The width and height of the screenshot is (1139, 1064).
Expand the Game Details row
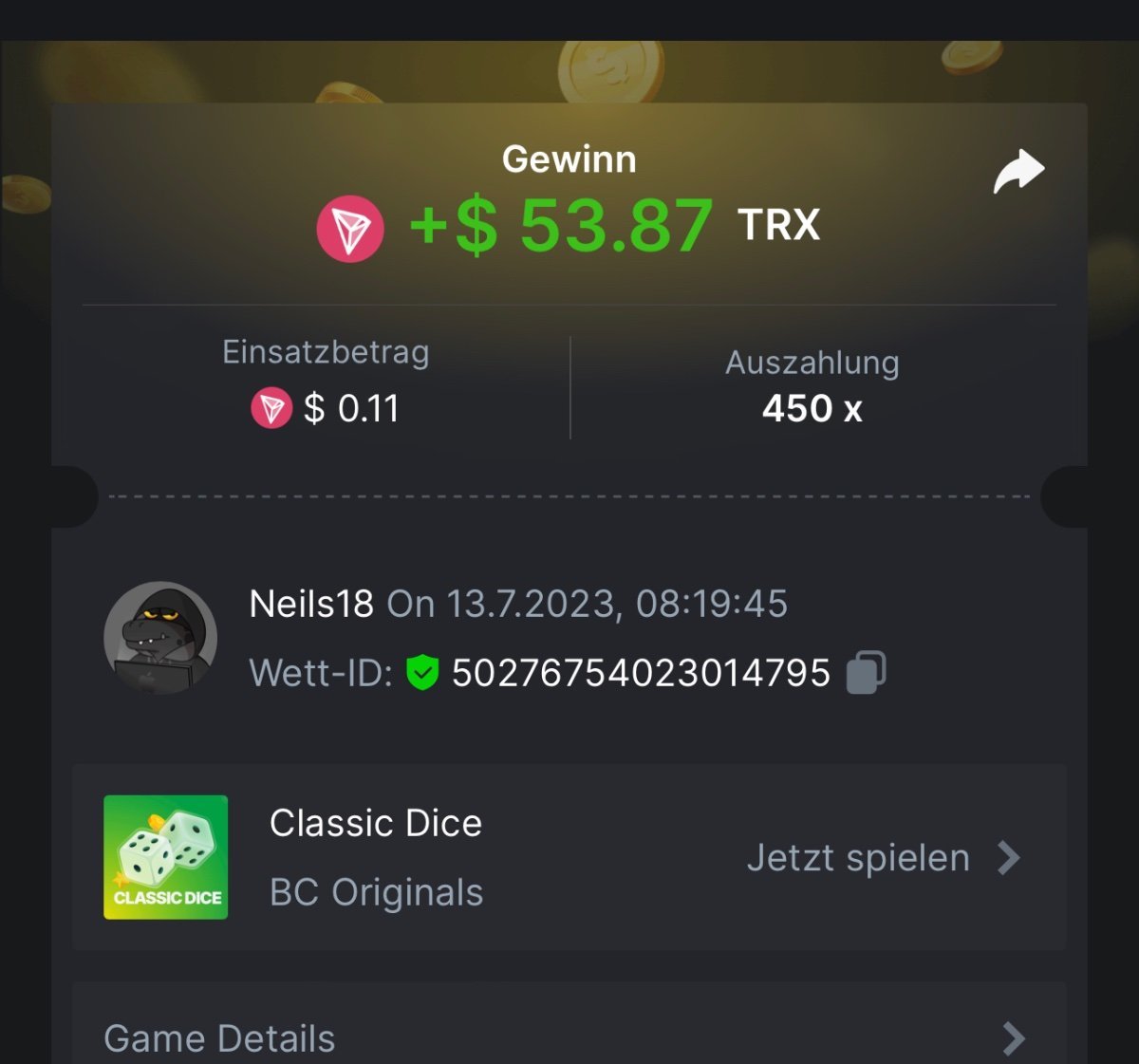tap(568, 1037)
